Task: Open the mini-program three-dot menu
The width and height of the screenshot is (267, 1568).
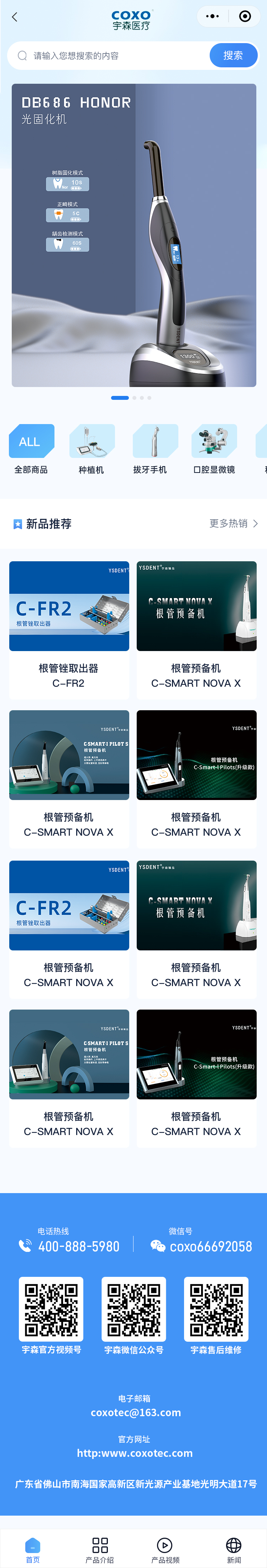Action: coord(212,16)
